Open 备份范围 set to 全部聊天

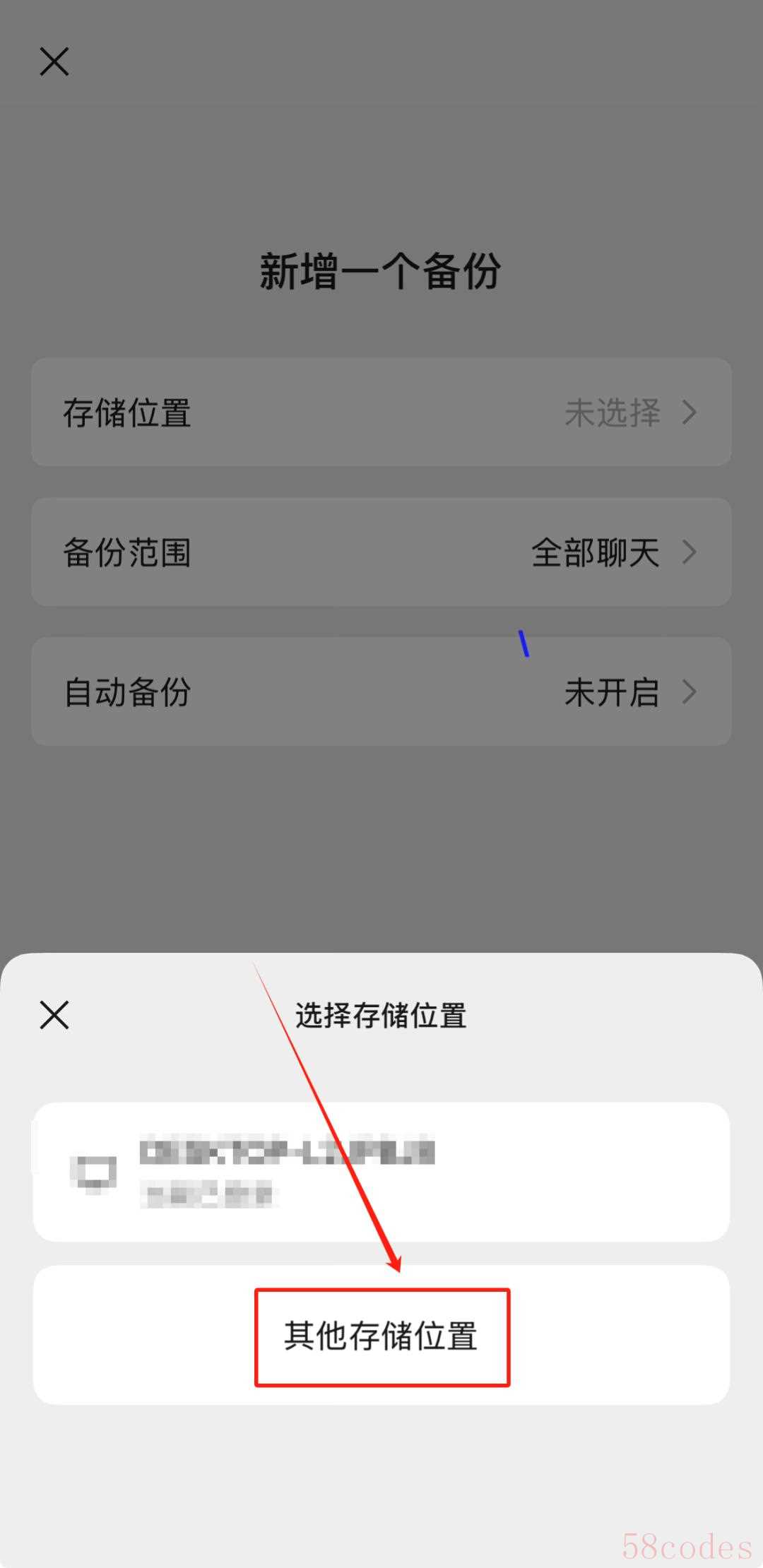(381, 552)
